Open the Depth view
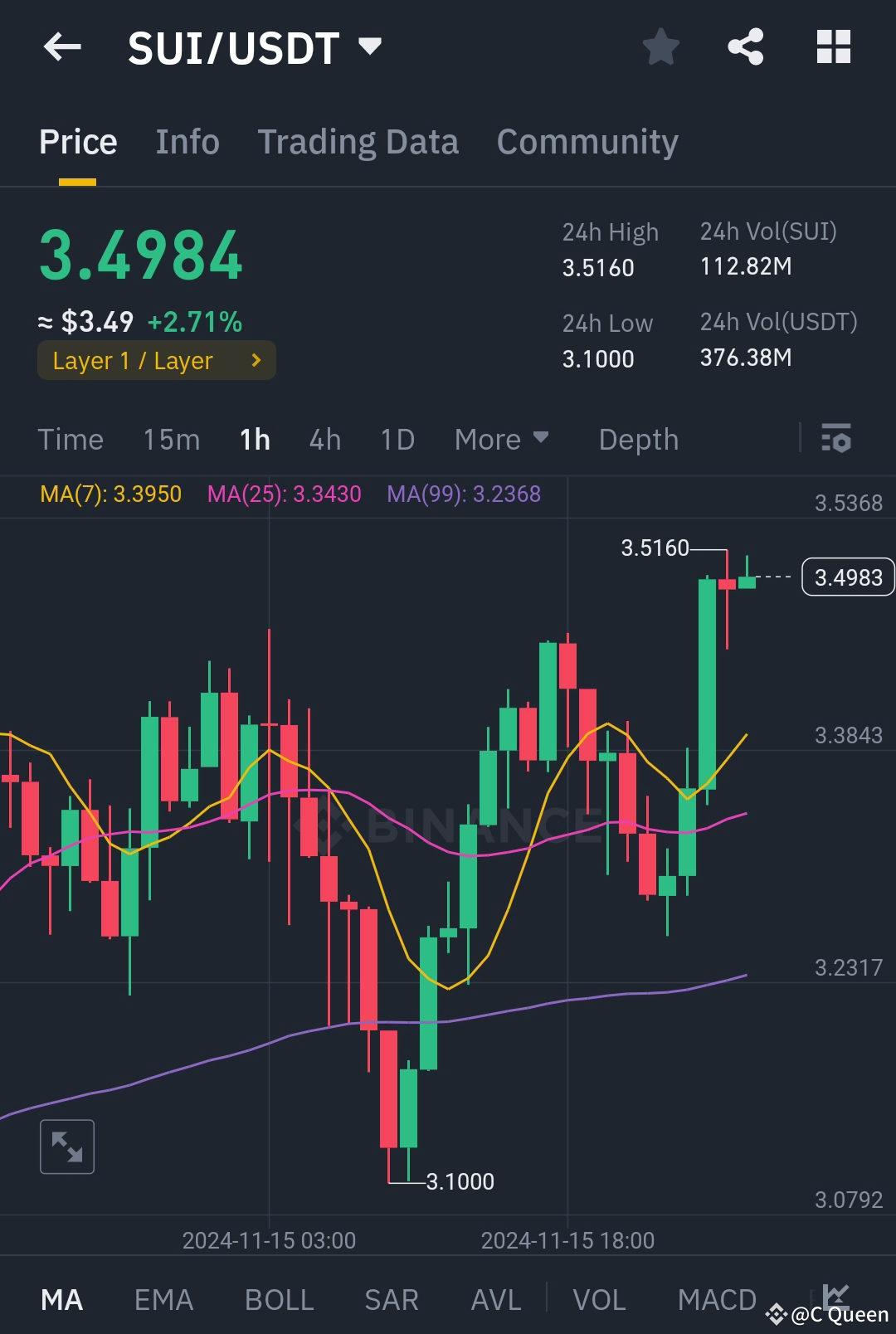The width and height of the screenshot is (896, 1334). coord(637,439)
